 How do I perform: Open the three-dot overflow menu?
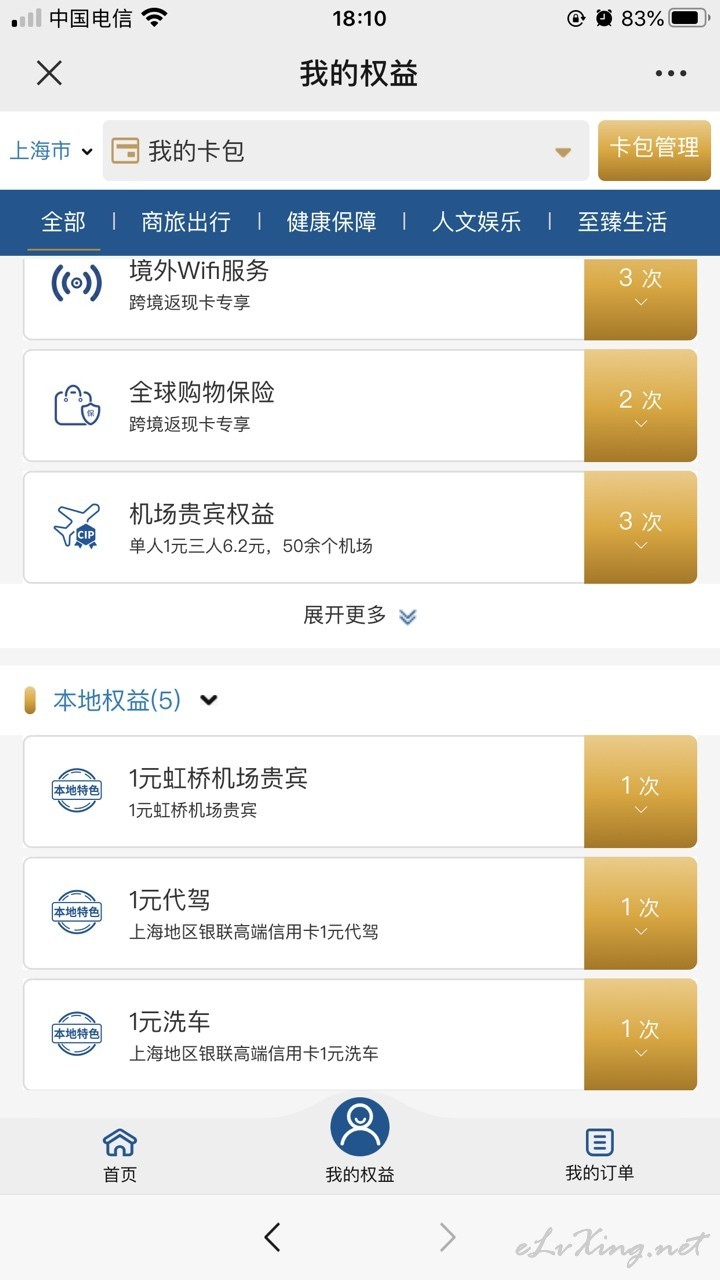(671, 73)
